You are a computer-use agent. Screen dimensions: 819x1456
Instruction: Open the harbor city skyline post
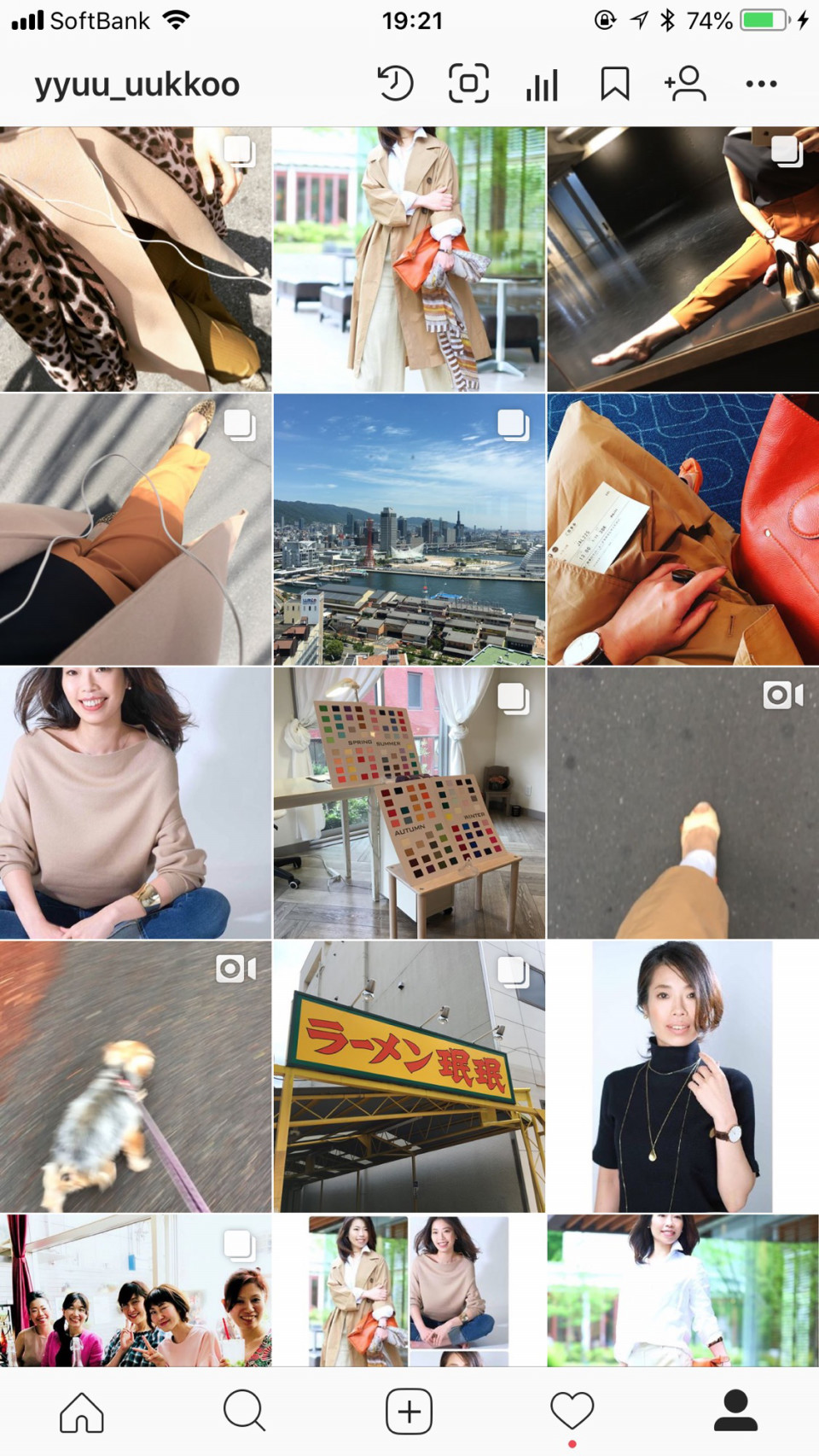pos(409,529)
